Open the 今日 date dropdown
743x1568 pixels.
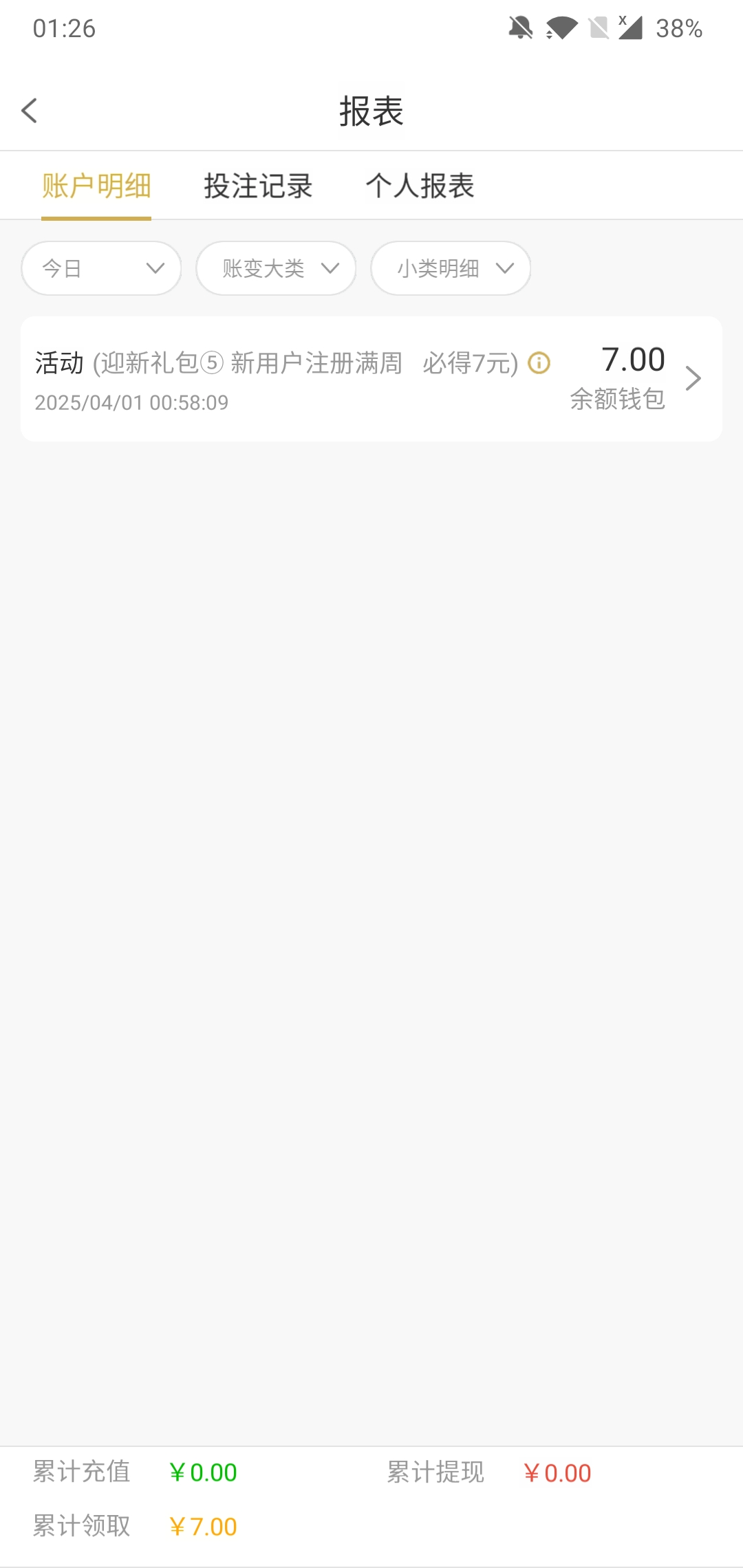pyautogui.click(x=101, y=268)
